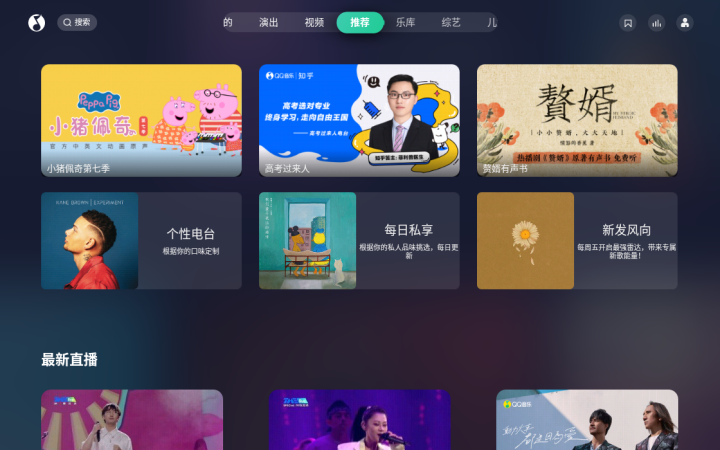Viewport: 720px width, 450px height.
Task: Open the QQ音乐 live stream tile
Action: [x=587, y=420]
